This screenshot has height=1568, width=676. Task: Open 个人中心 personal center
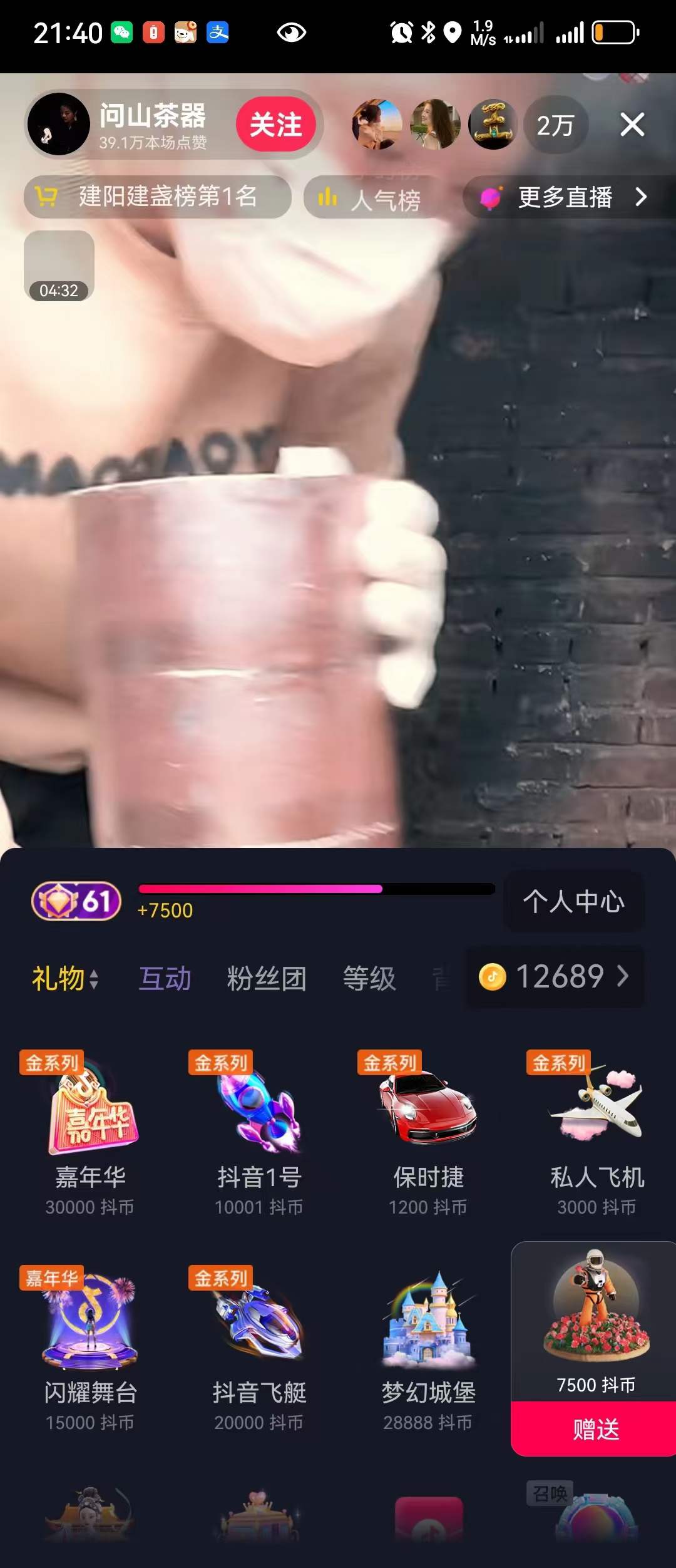(573, 901)
